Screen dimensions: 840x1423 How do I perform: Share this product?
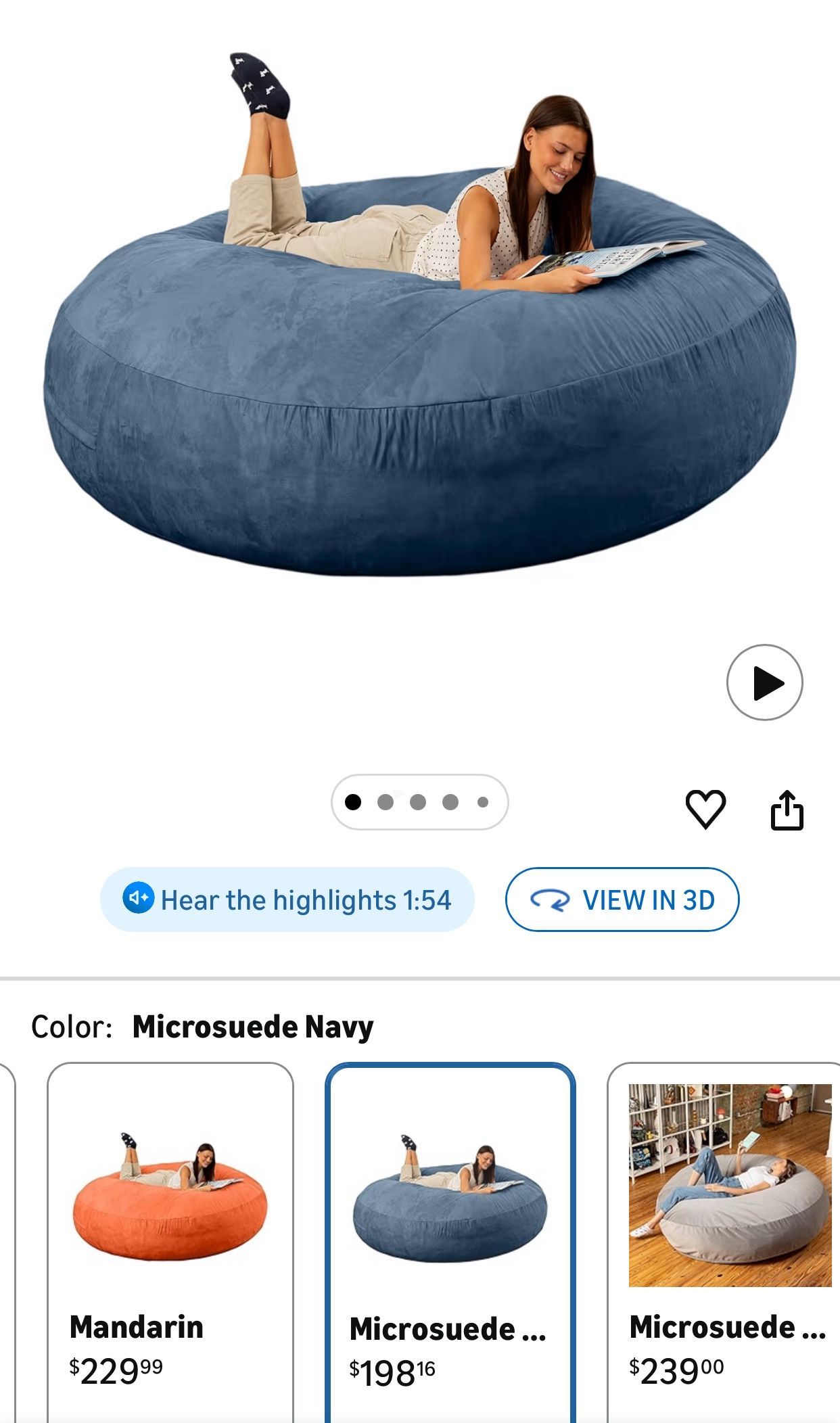(787, 810)
